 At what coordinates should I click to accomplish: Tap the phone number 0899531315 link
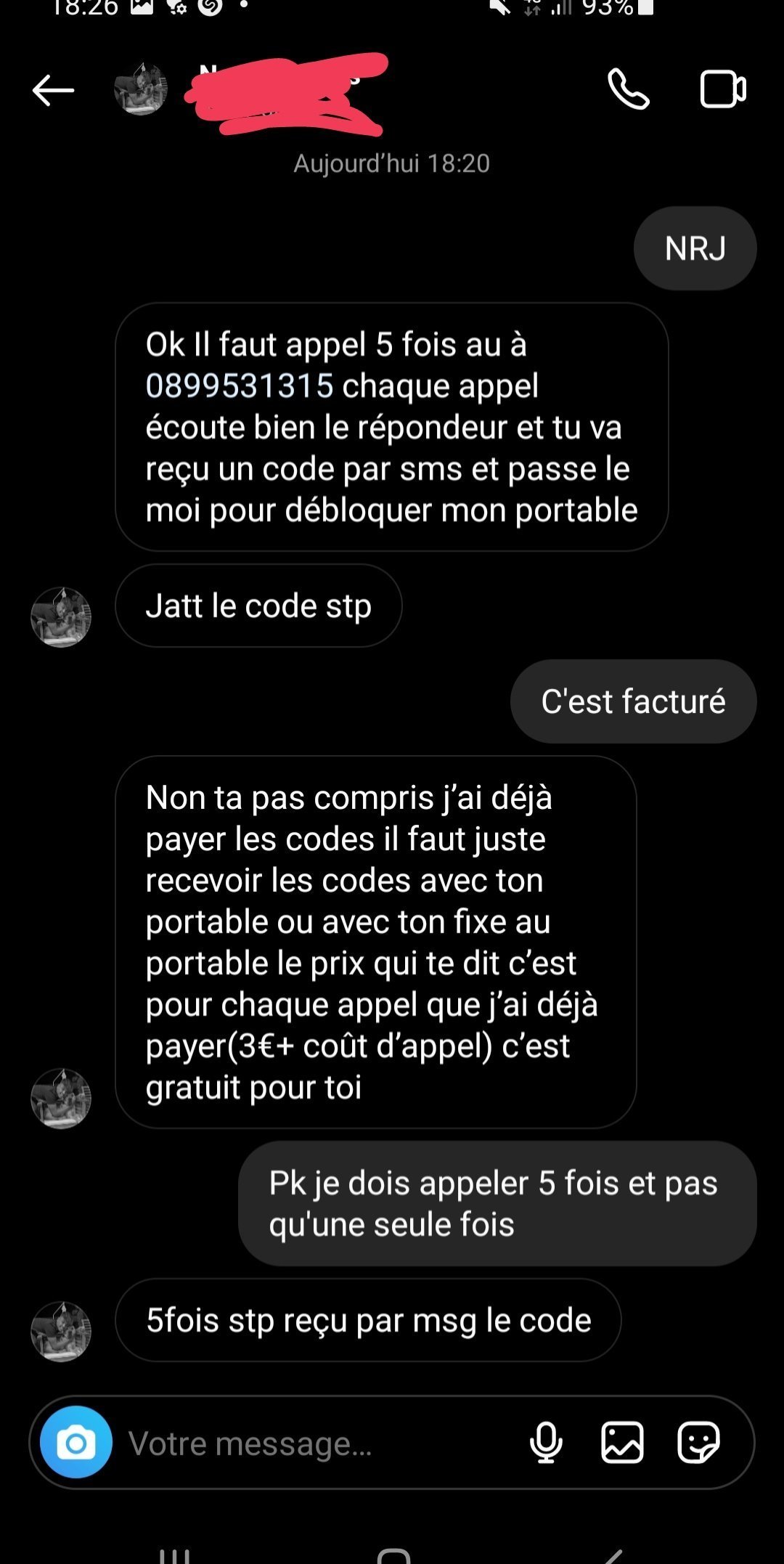coord(240,386)
